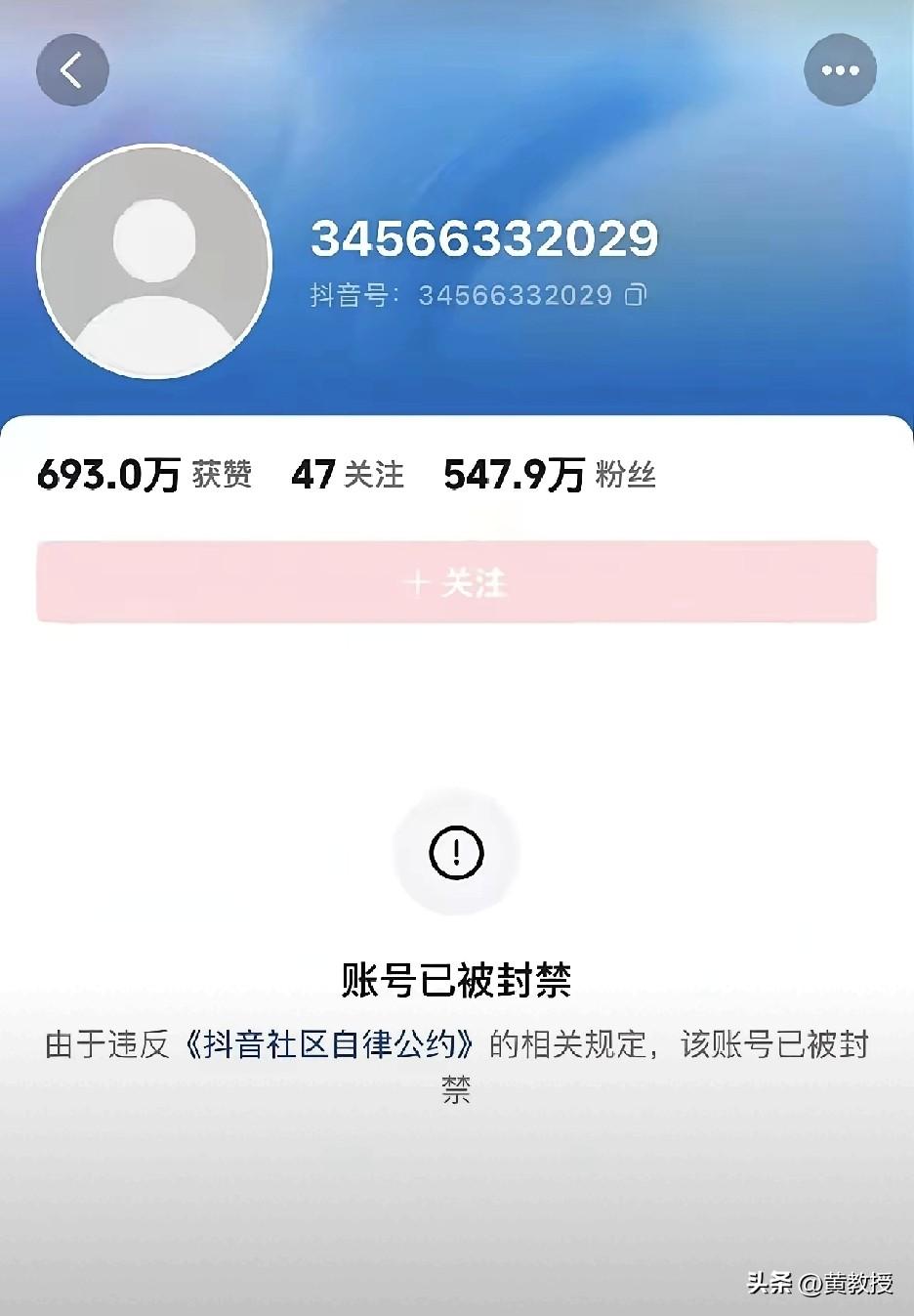Click the plus icon on 关注 button
The height and width of the screenshot is (1316, 914).
(419, 581)
